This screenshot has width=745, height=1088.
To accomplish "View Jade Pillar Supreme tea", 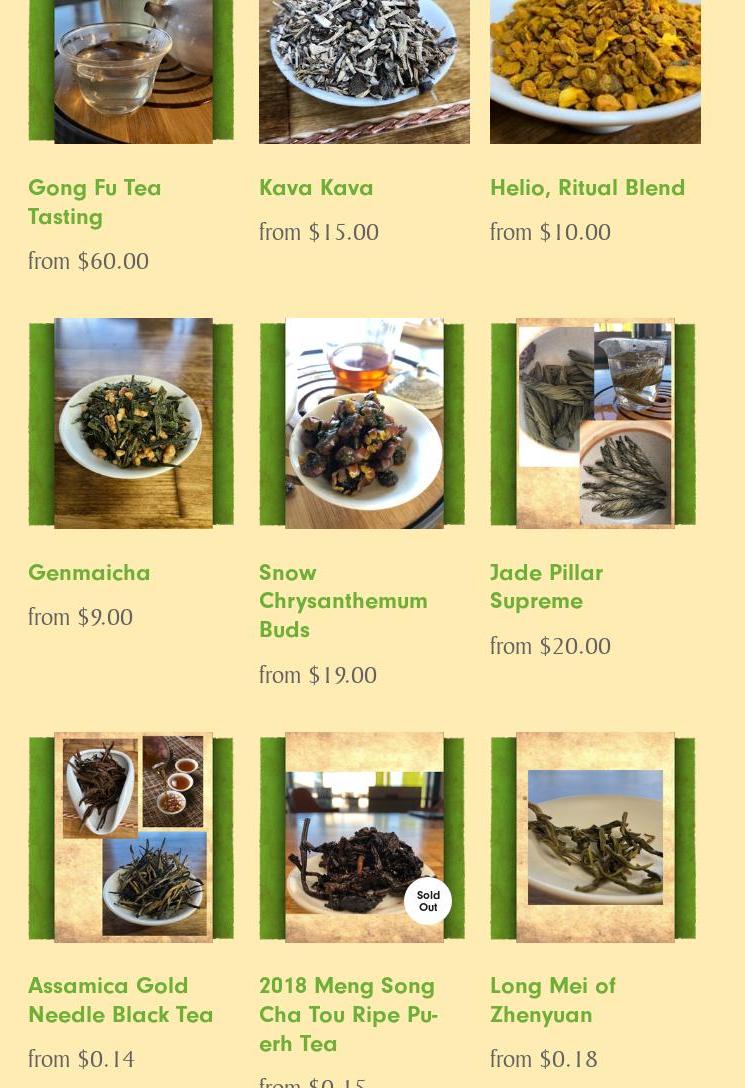I will [546, 586].
